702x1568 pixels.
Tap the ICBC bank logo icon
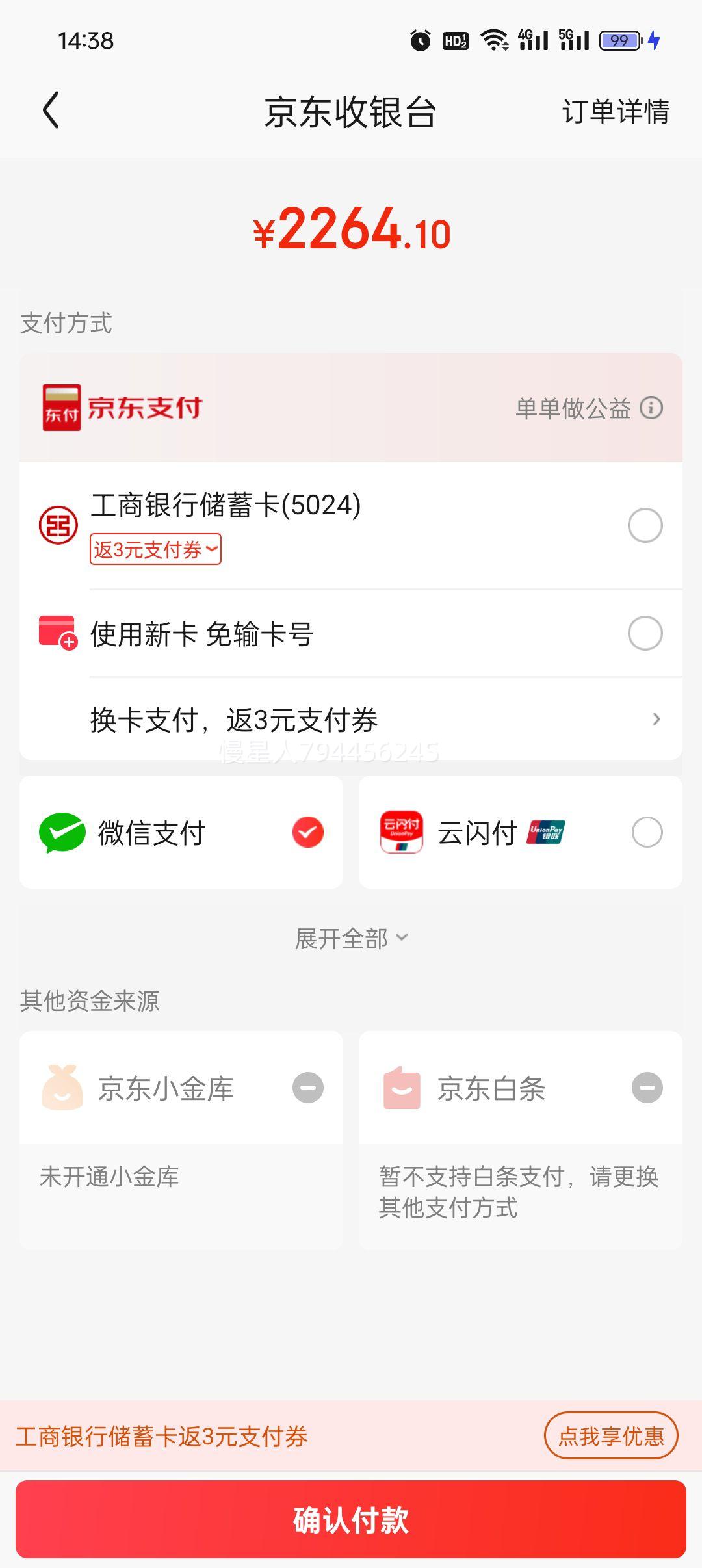(57, 525)
